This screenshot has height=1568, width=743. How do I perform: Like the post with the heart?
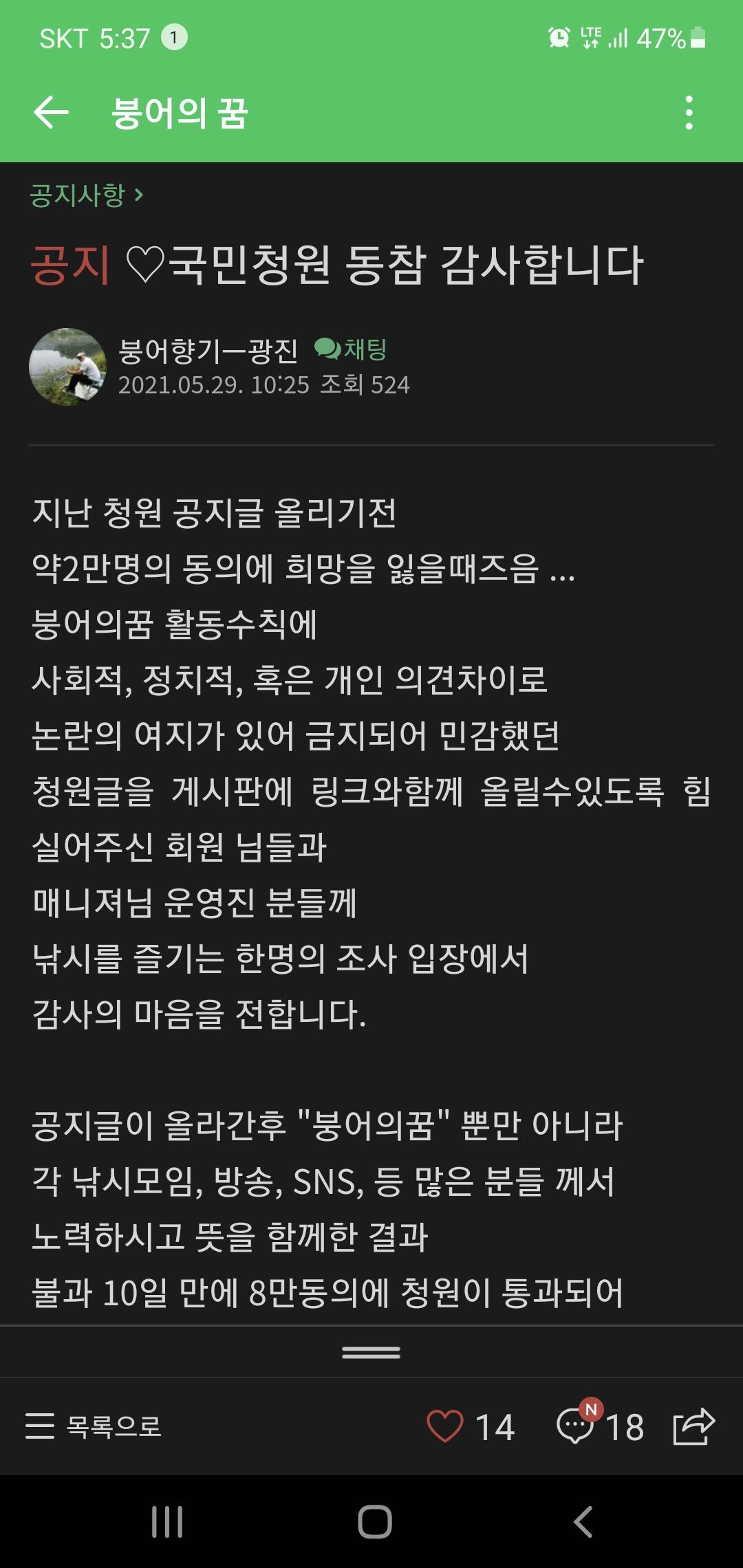click(444, 1426)
